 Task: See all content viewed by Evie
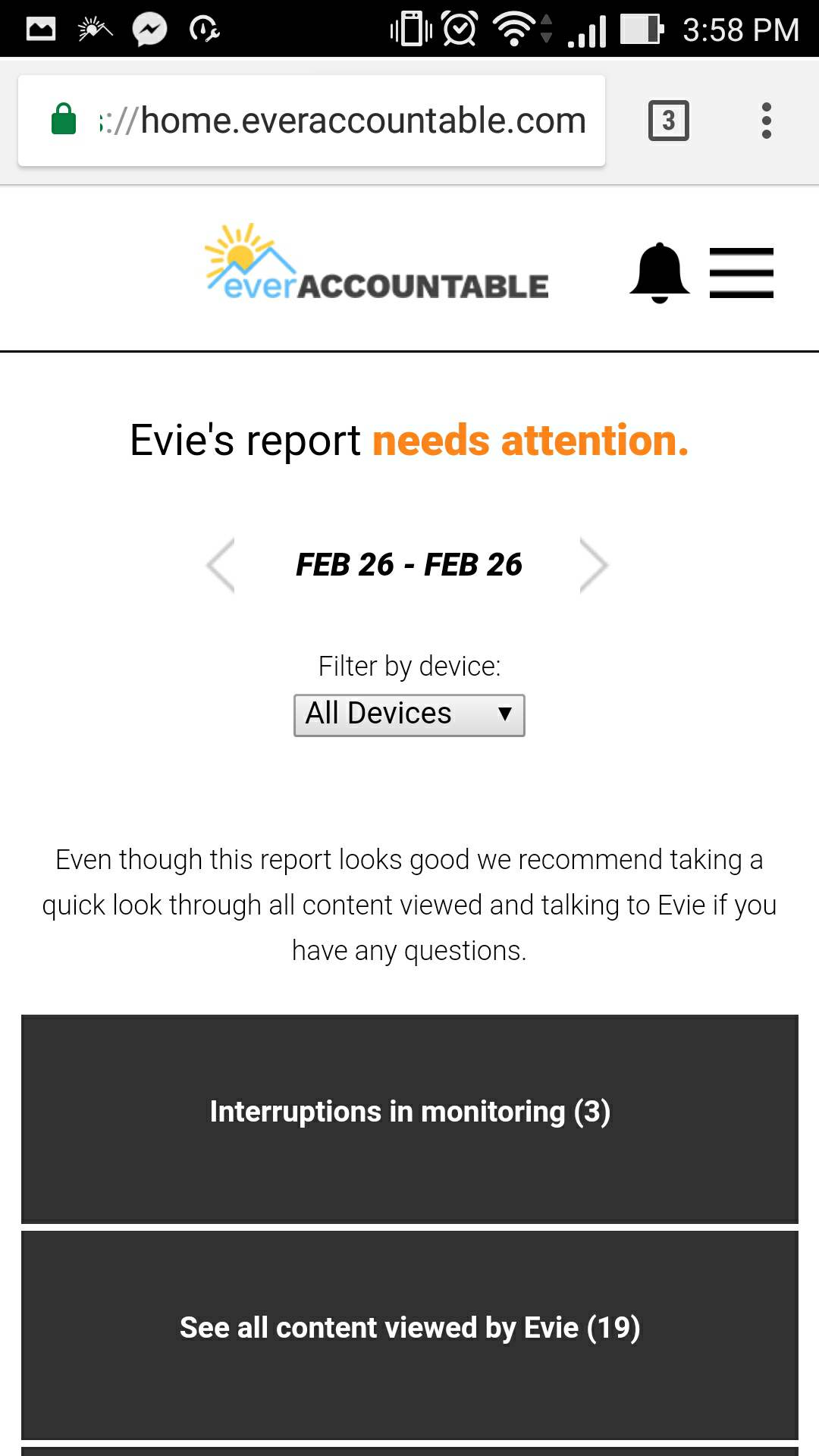coord(409,1335)
